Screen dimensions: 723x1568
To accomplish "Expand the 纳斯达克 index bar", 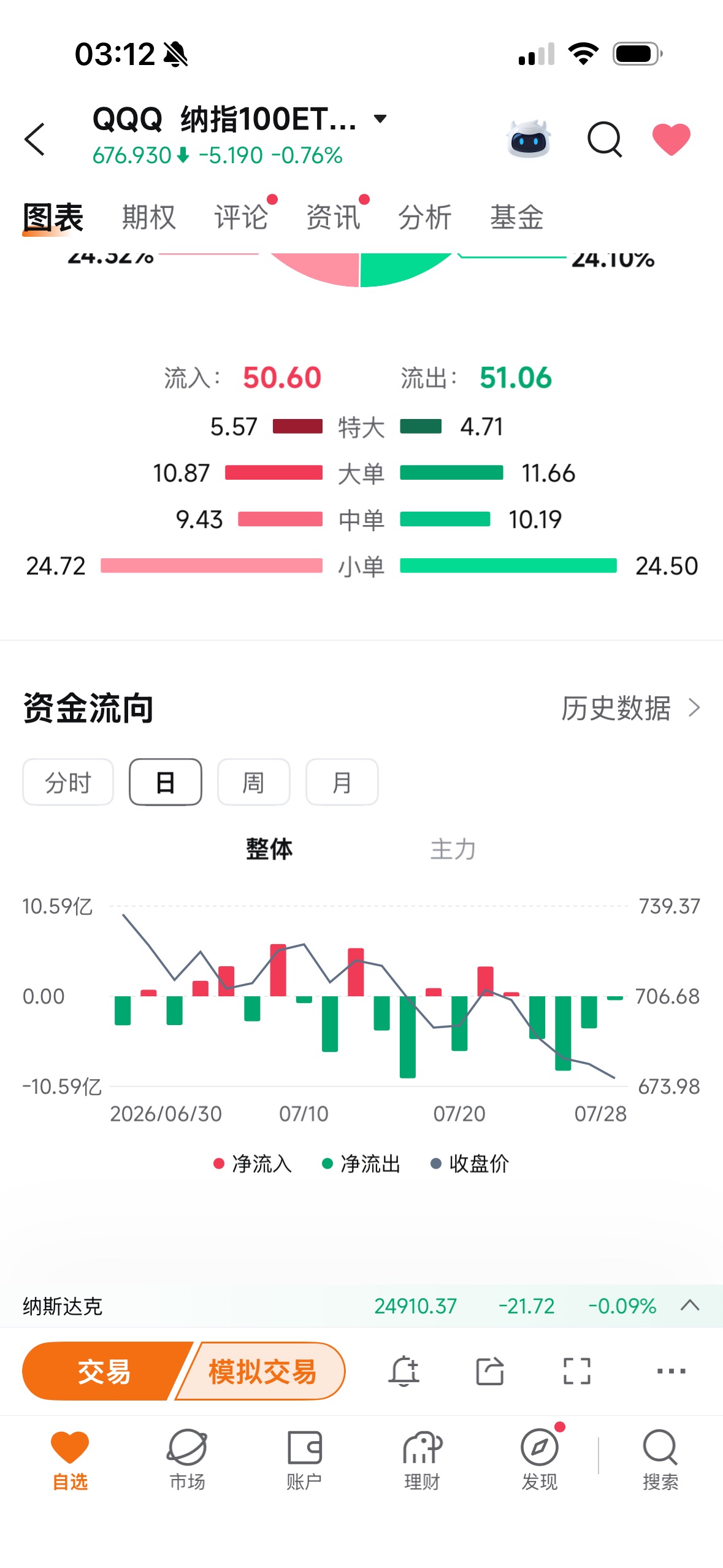I will [x=690, y=1305].
